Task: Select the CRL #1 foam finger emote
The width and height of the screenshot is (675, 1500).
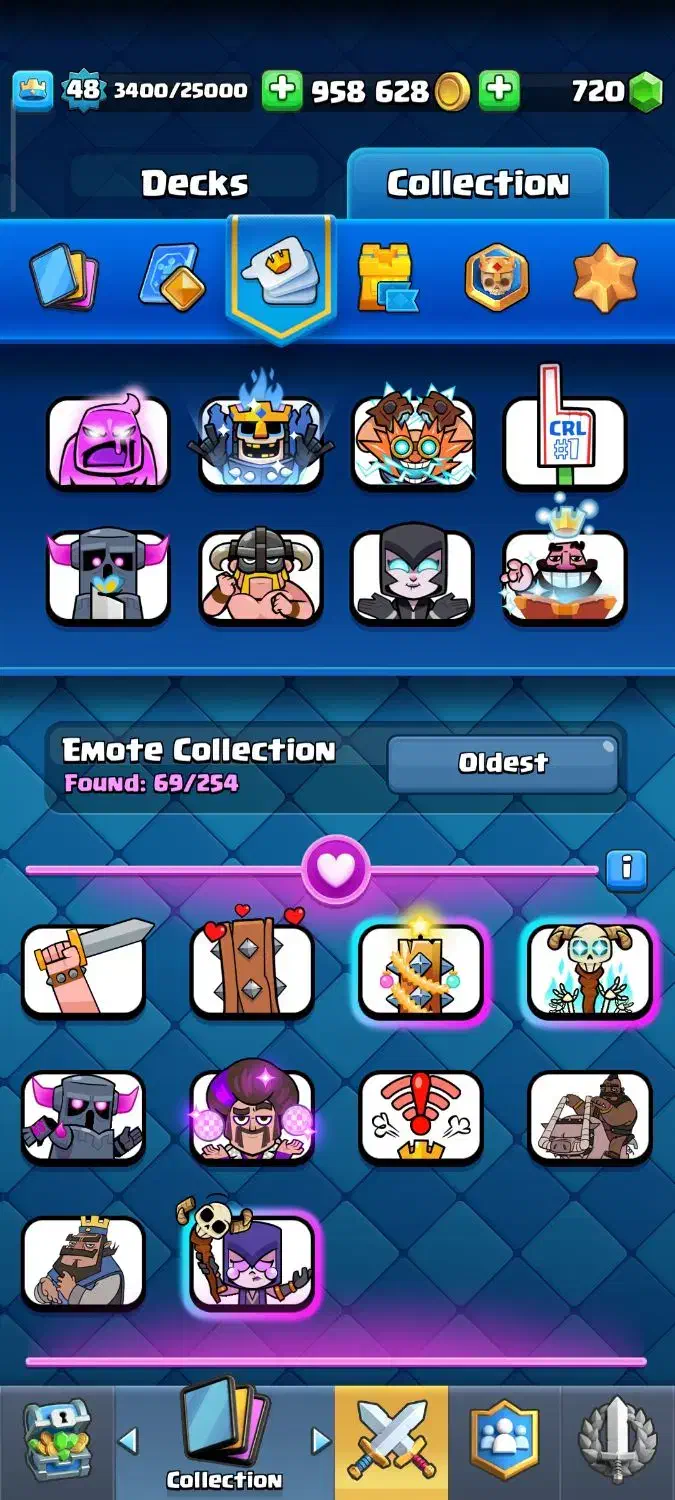Action: 565,440
